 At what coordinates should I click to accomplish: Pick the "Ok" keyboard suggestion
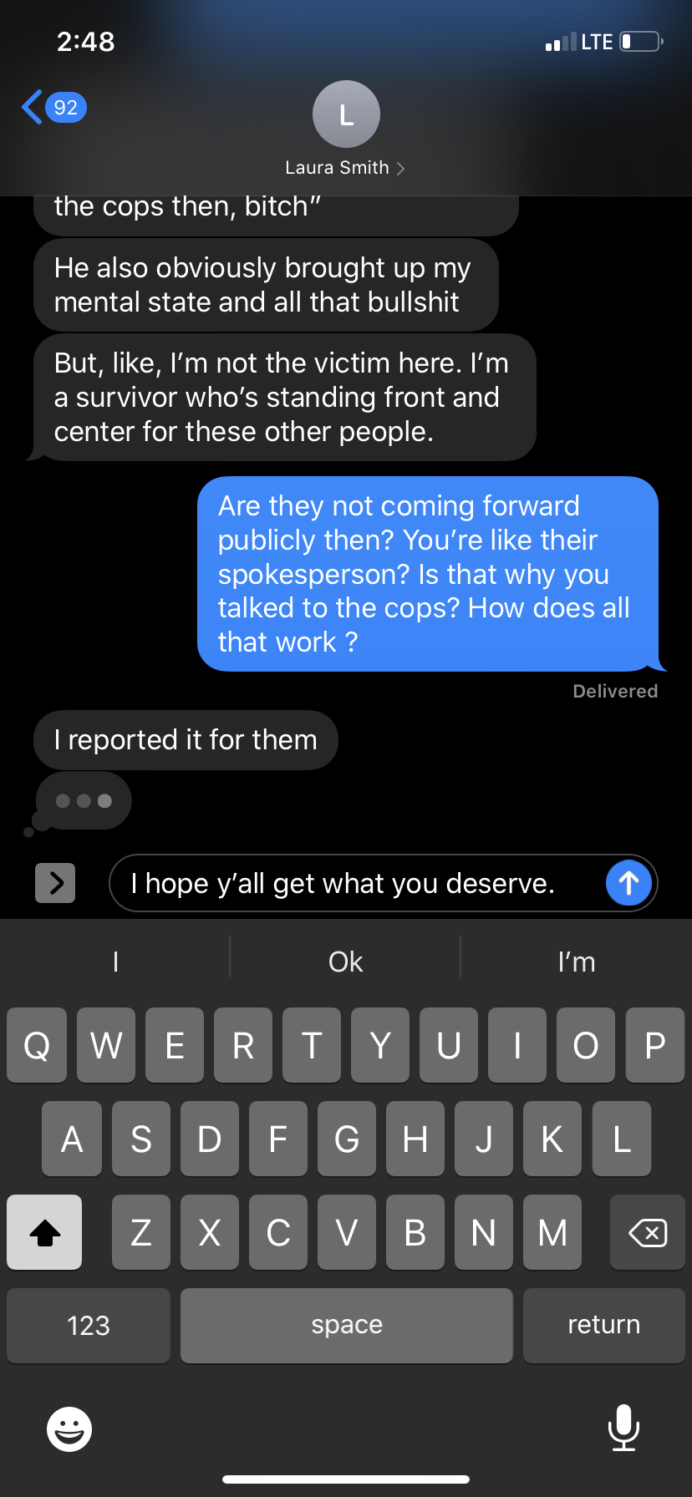[345, 962]
